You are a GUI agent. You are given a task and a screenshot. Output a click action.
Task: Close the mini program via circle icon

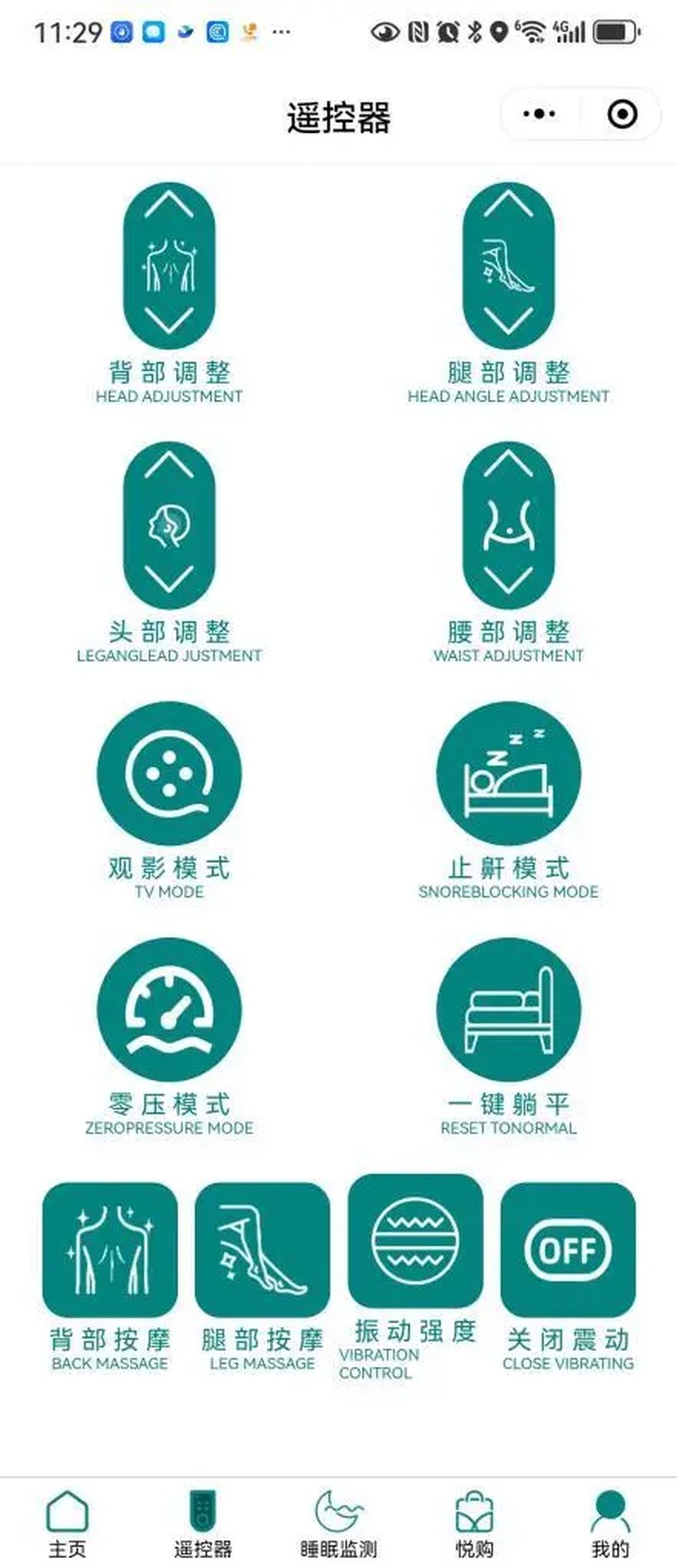click(x=623, y=113)
